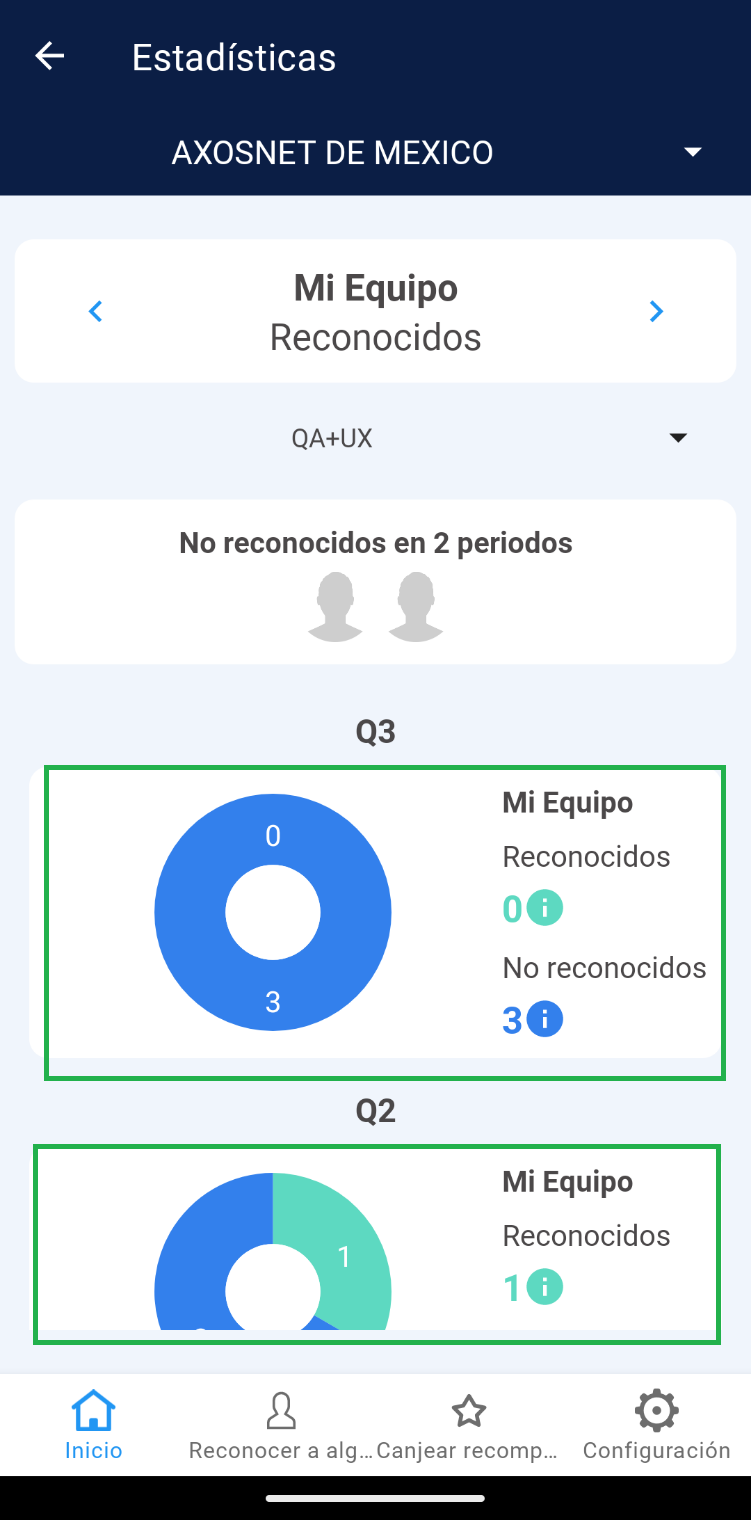Image resolution: width=751 pixels, height=1520 pixels.
Task: Expand the QA+UX team dropdown
Action: (x=678, y=438)
